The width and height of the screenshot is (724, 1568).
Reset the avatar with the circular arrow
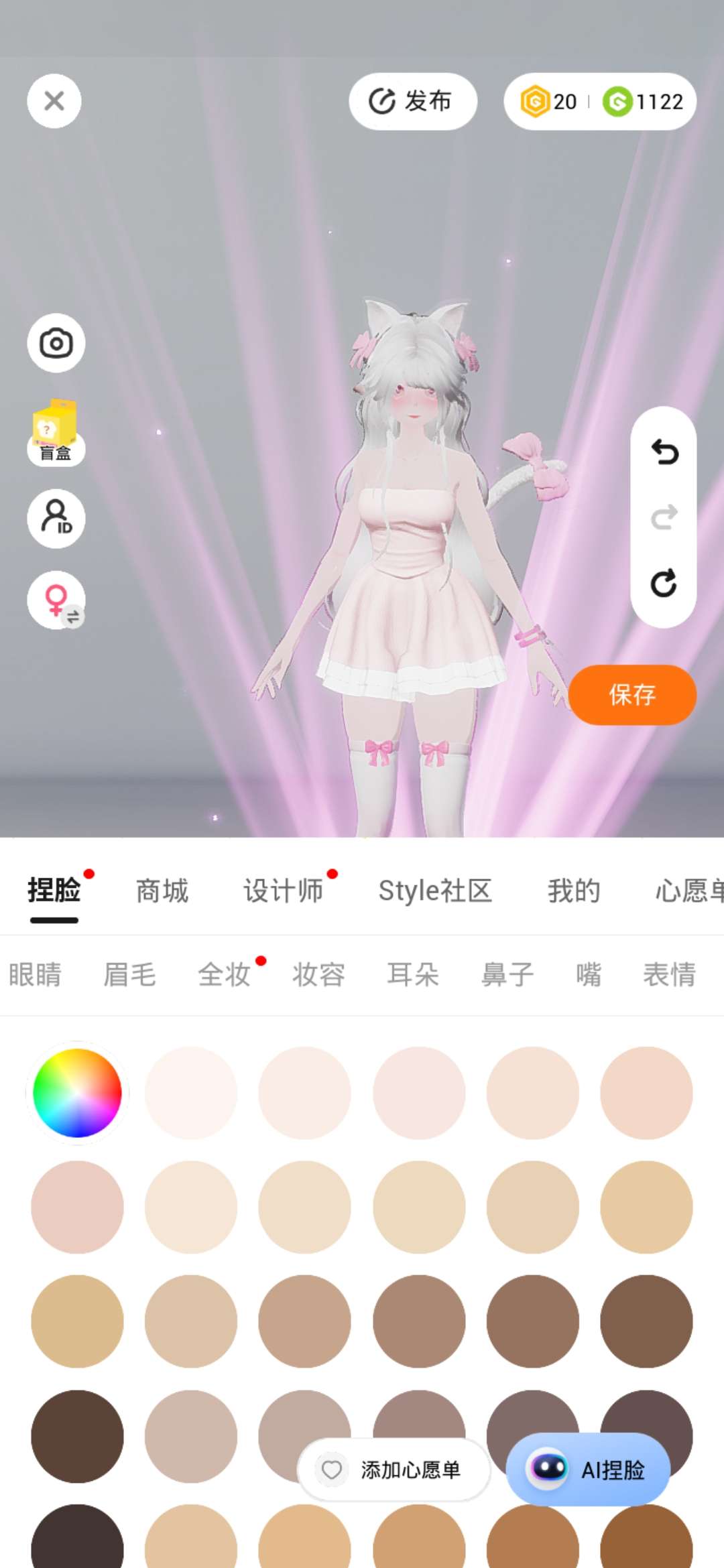(664, 583)
